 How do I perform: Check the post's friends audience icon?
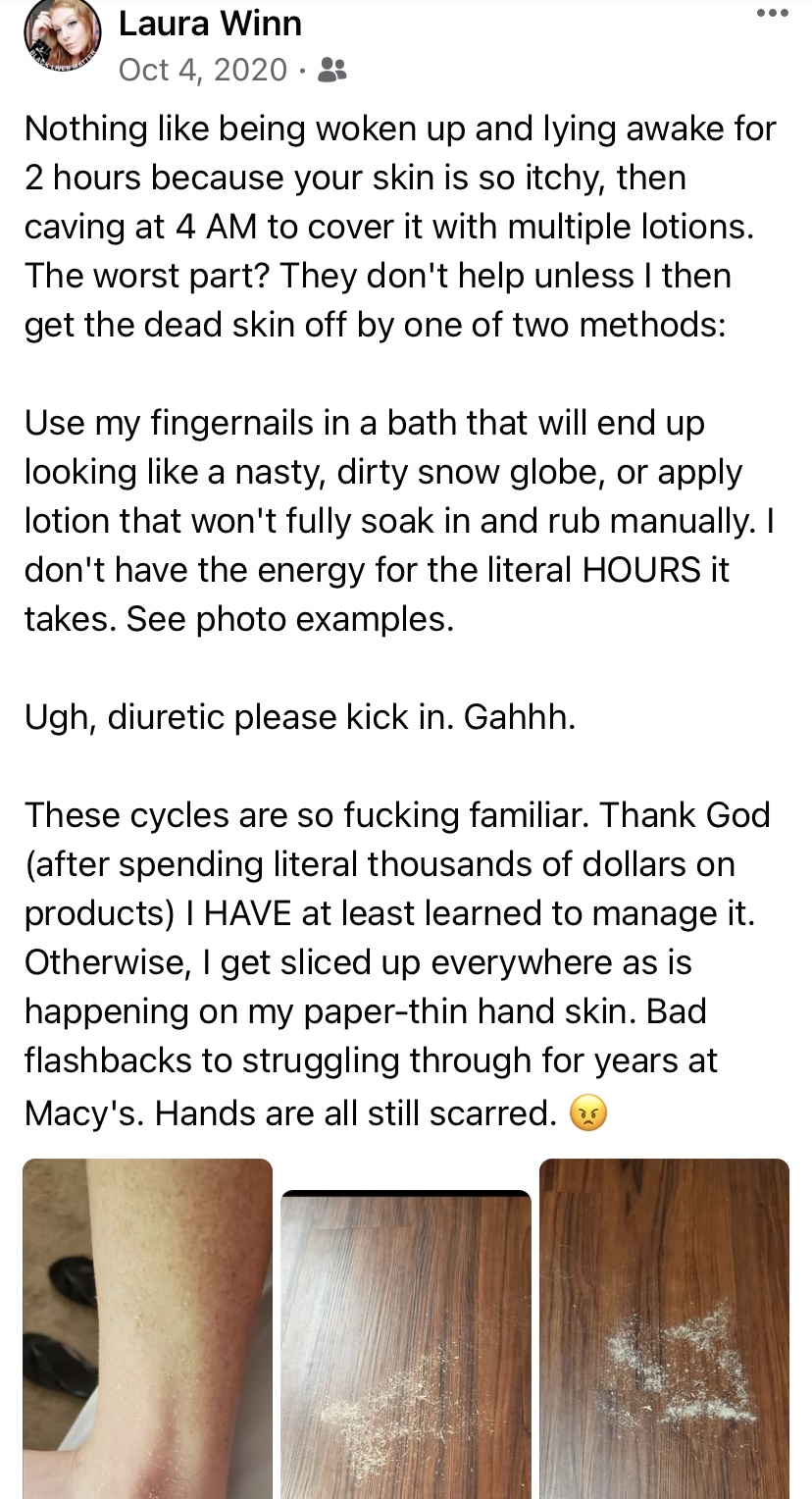click(333, 71)
